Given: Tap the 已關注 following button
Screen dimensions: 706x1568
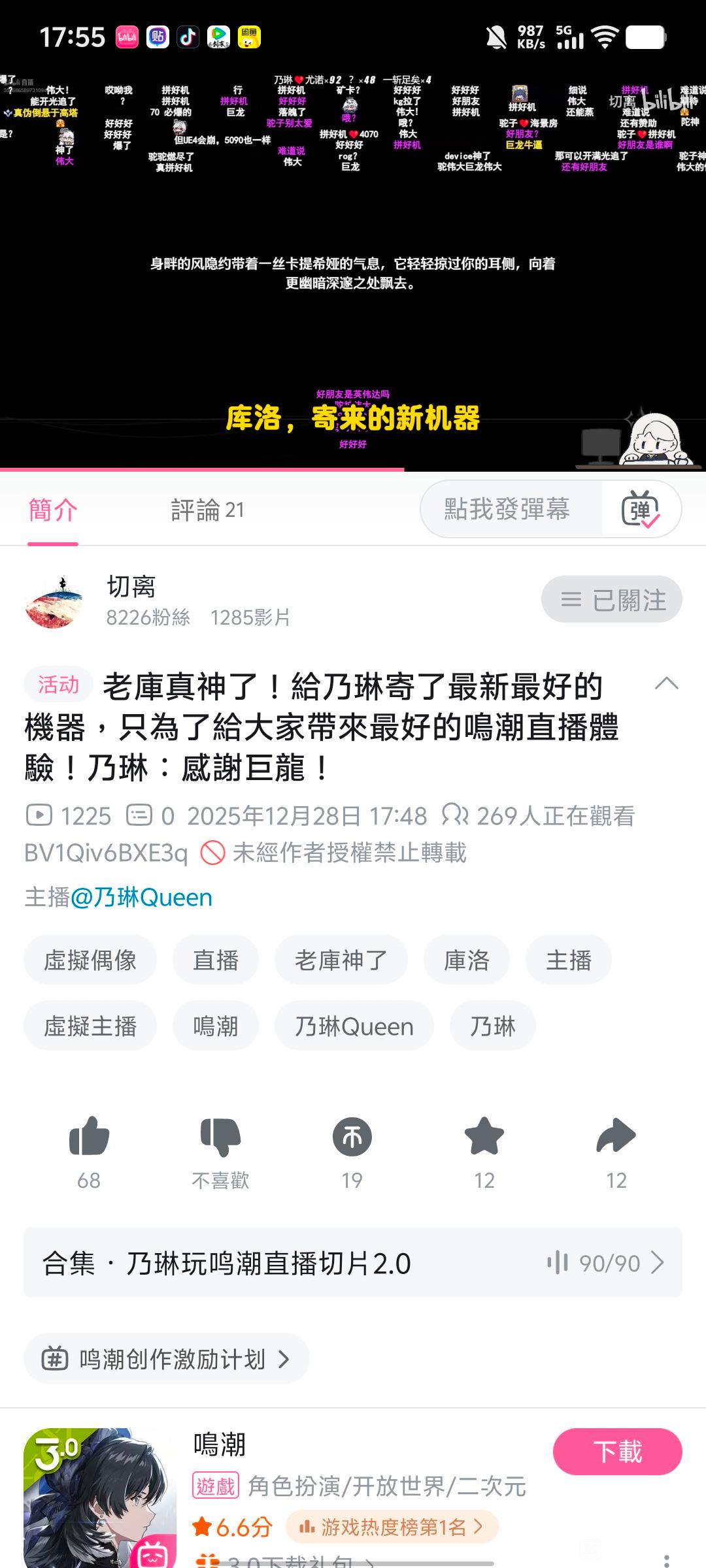Looking at the screenshot, I should pos(611,599).
